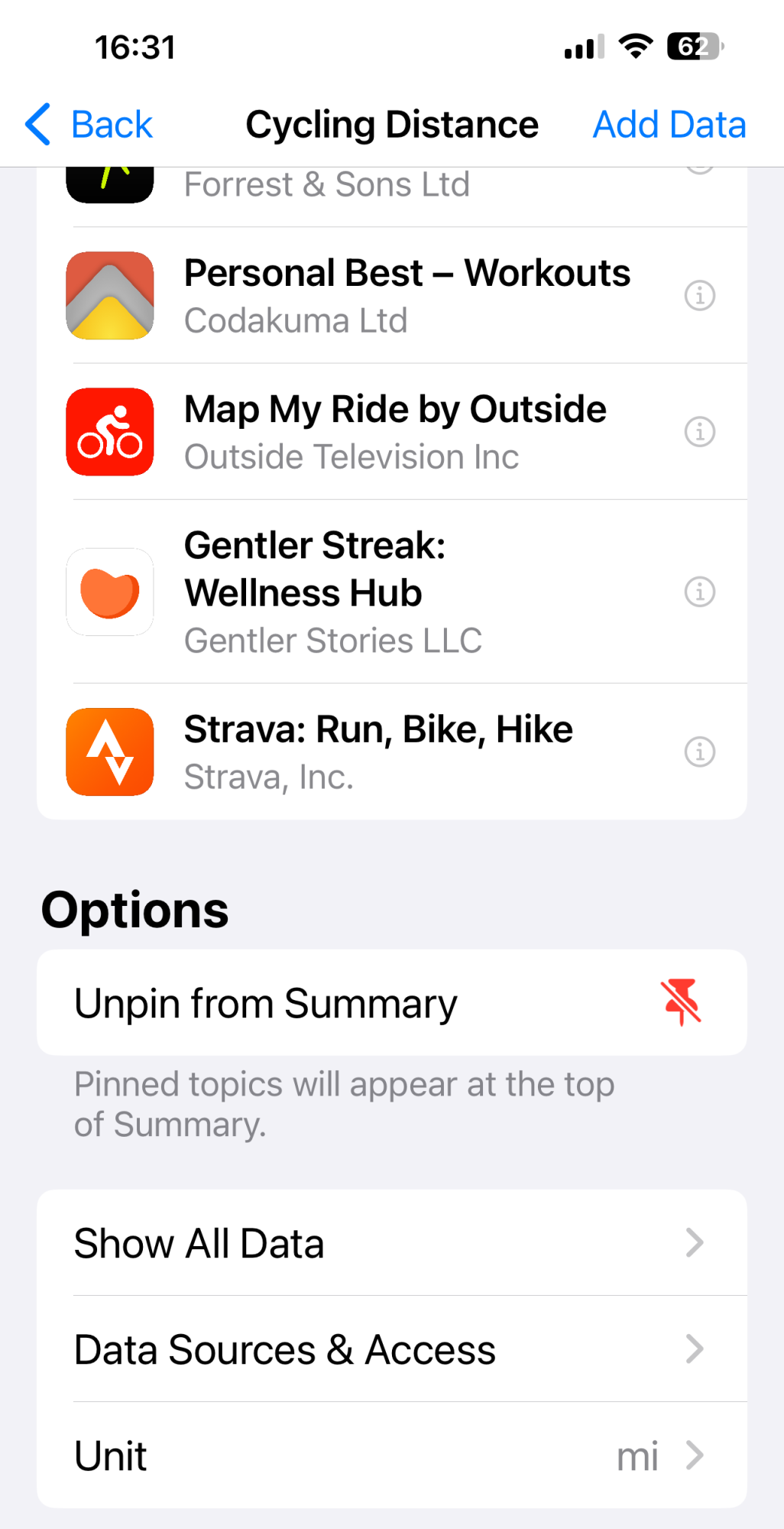The image size is (784, 1529).
Task: View info for Strava app
Action: click(699, 752)
